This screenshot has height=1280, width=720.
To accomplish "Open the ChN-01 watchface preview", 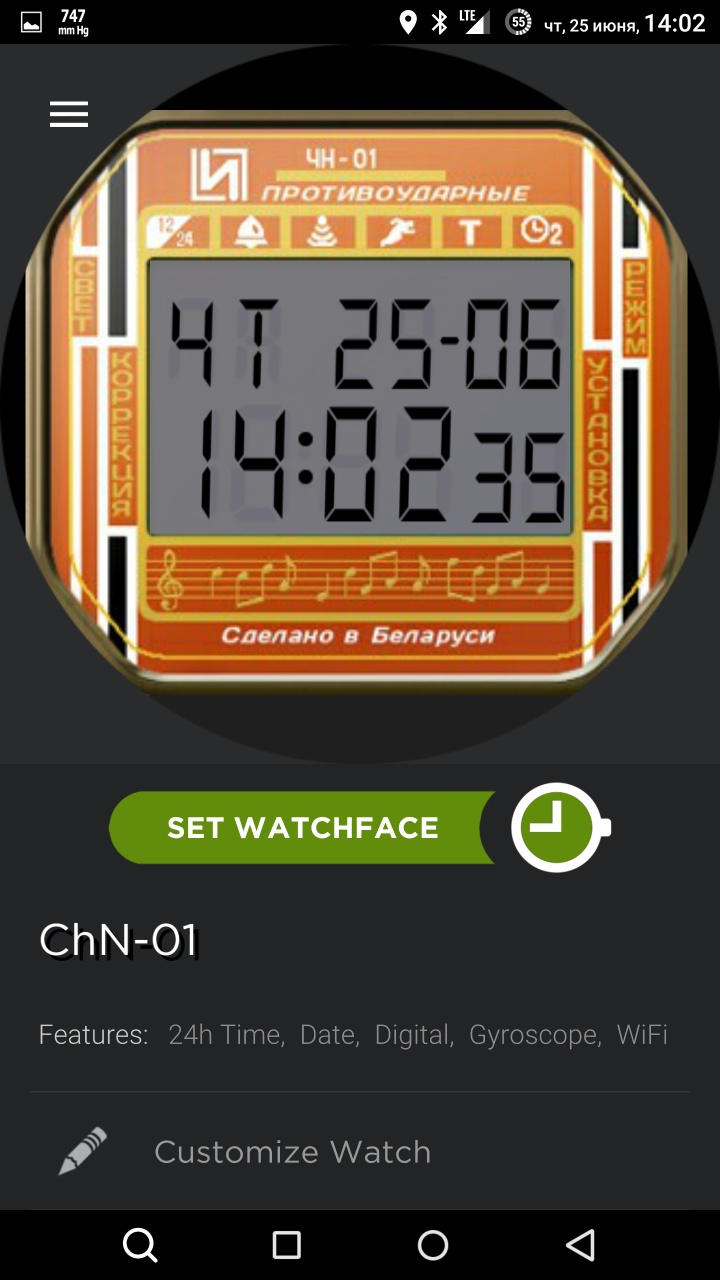I will [x=360, y=400].
